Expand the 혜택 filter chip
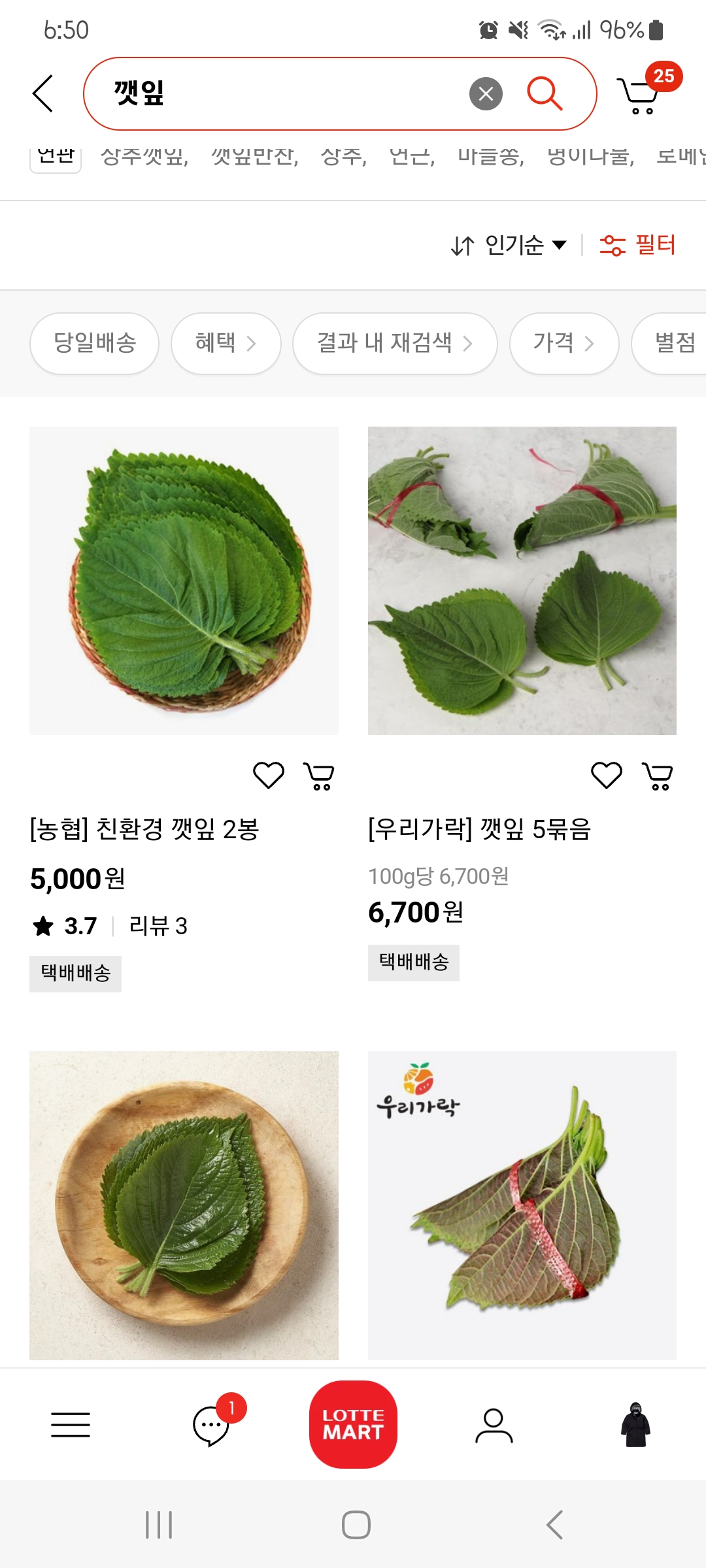The image size is (706, 1568). coord(226,343)
